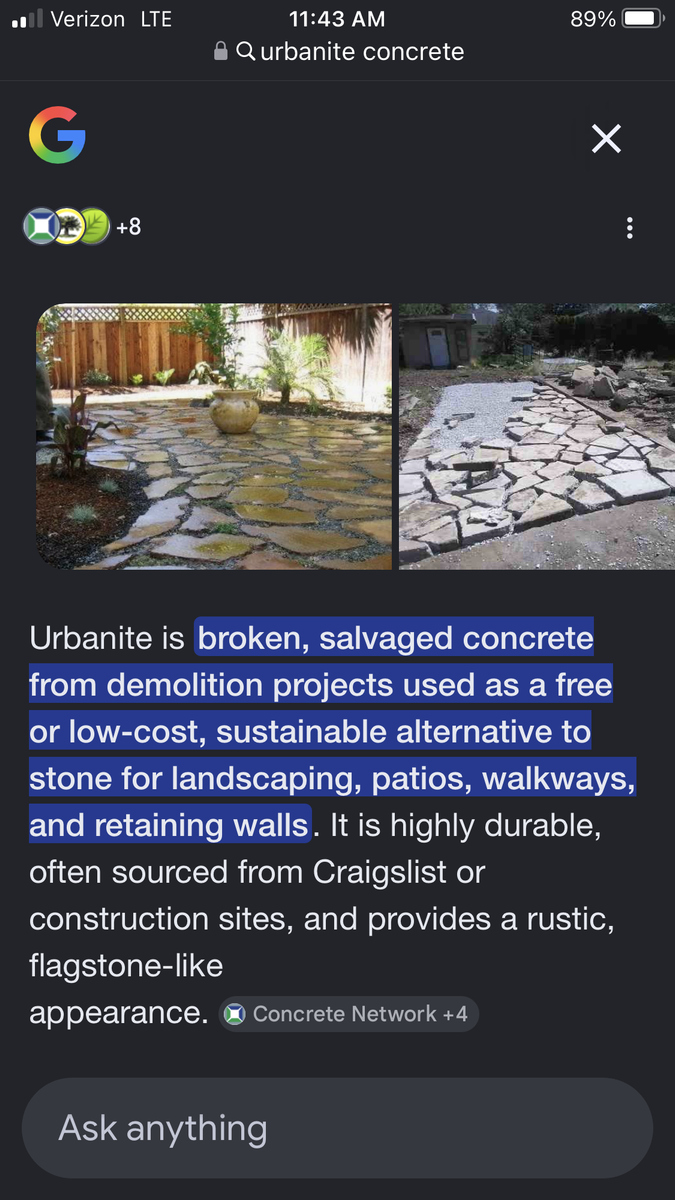
Task: Open the landscaped urbanite patio photo
Action: pos(214,437)
